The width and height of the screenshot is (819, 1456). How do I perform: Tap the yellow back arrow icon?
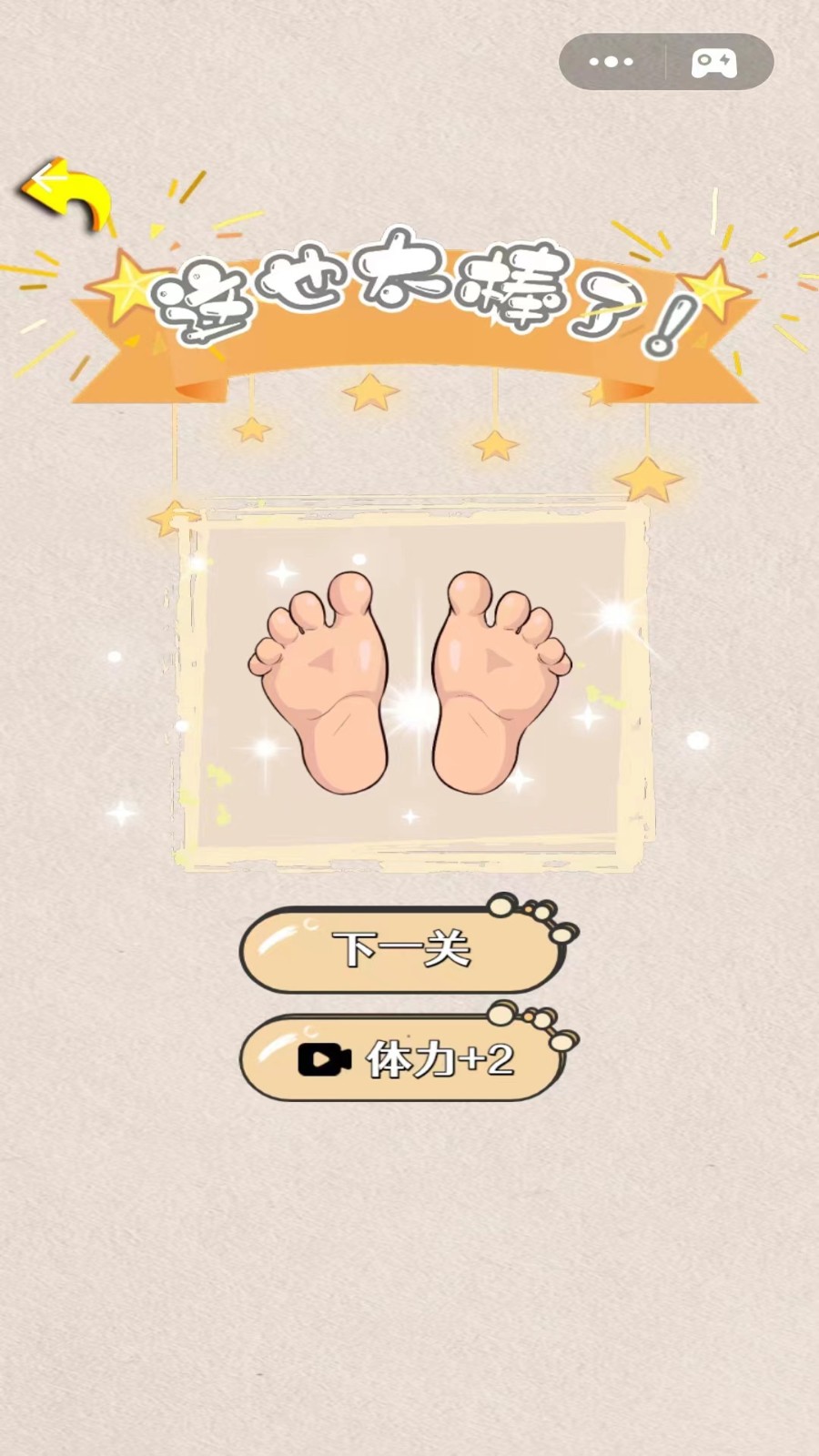coord(62,191)
